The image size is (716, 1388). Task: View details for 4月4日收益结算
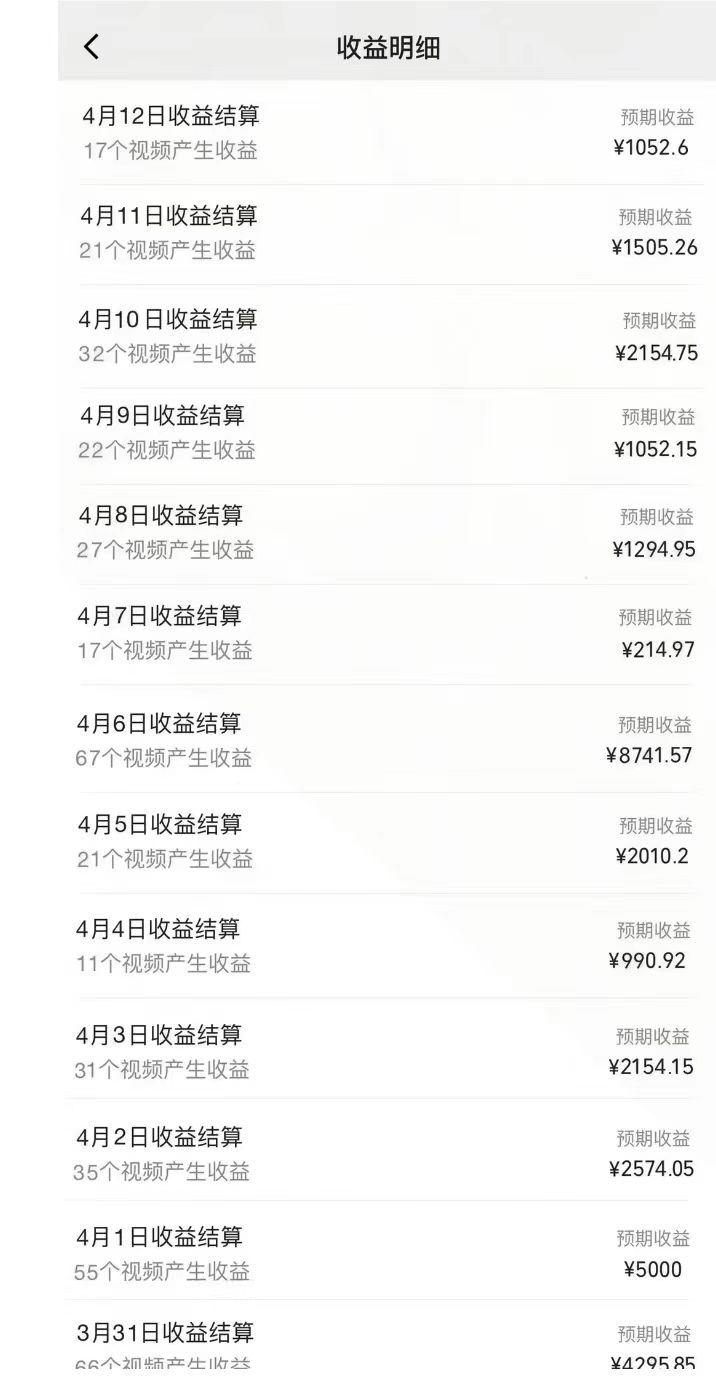388,945
